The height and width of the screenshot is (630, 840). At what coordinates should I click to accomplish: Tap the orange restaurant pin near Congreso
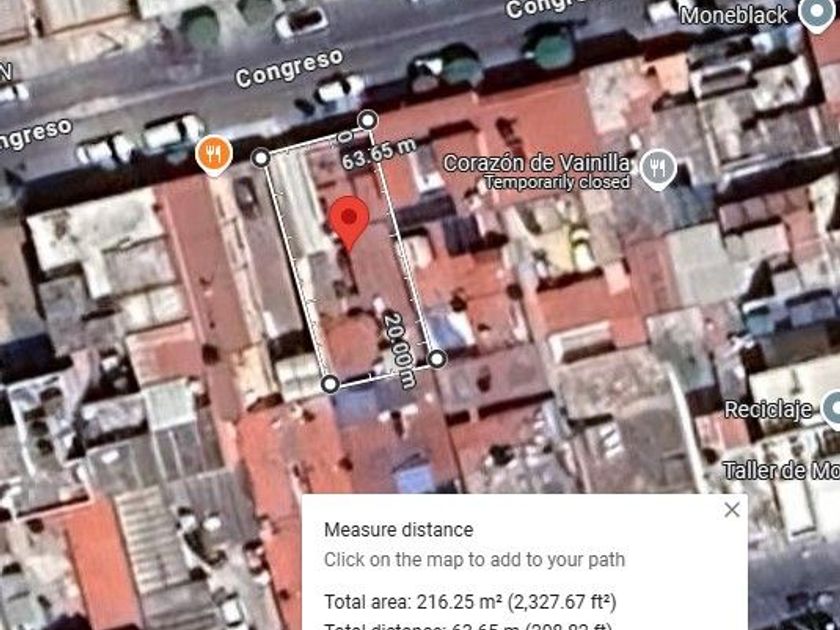pyautogui.click(x=214, y=154)
